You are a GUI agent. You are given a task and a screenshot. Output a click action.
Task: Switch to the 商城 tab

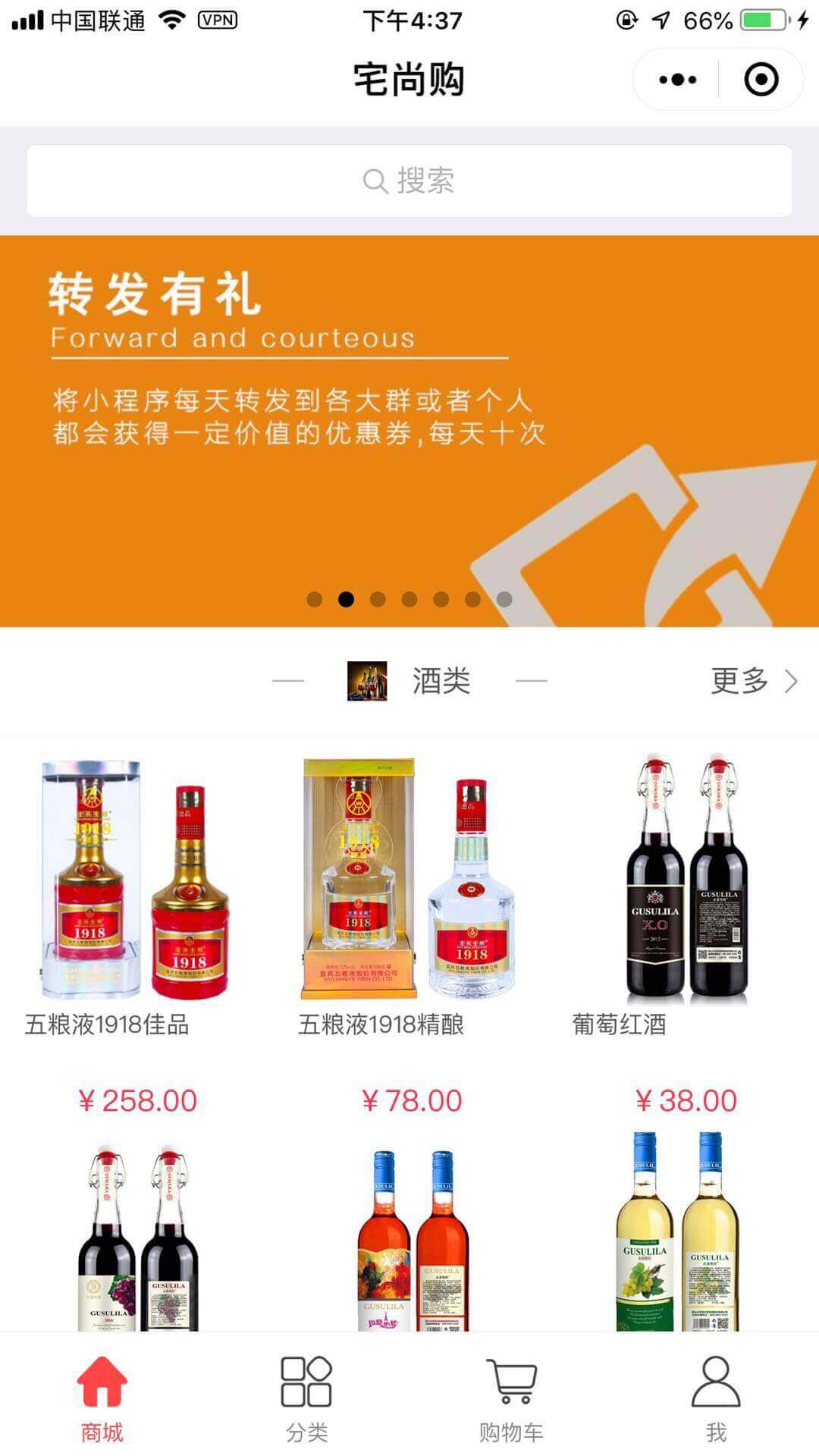tap(102, 1400)
